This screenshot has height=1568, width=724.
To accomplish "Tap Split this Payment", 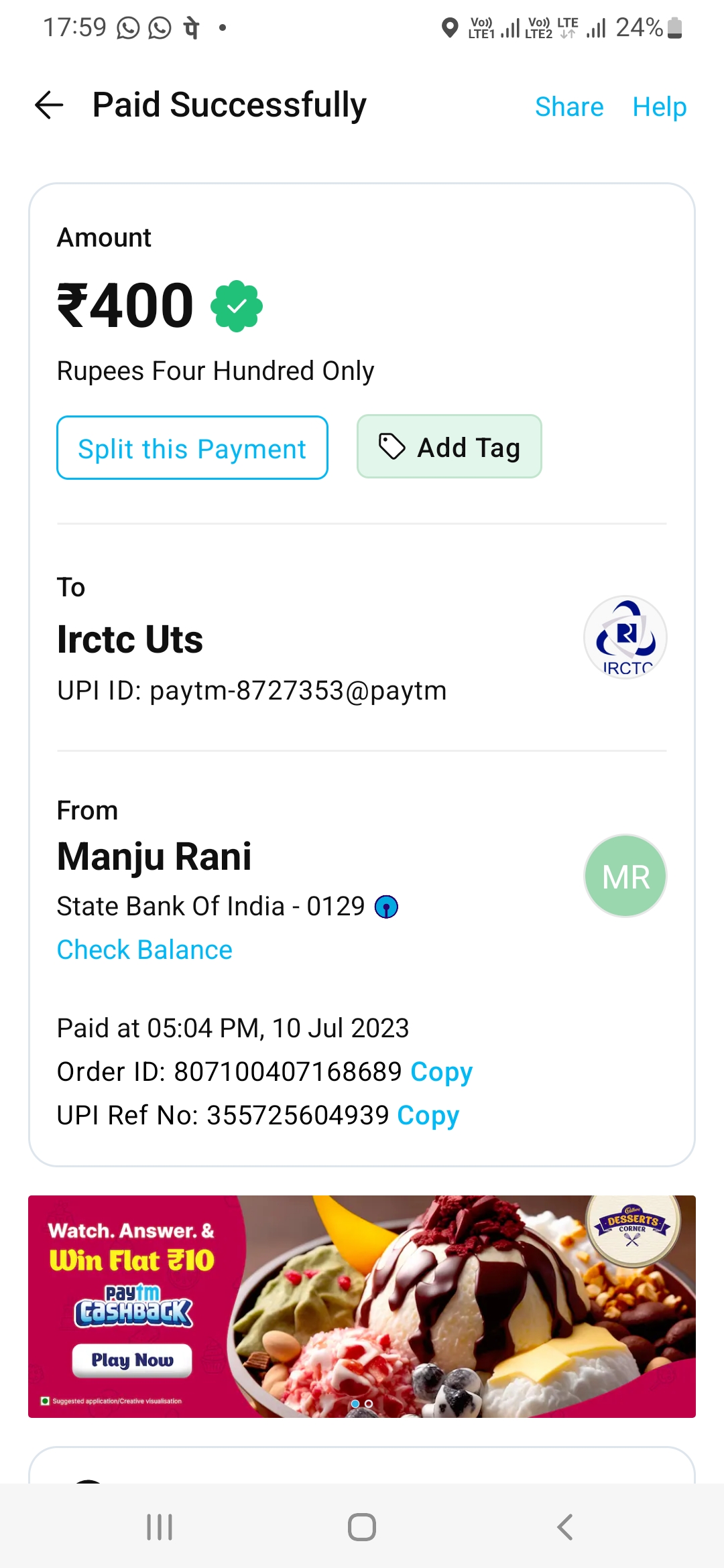I will [192, 448].
